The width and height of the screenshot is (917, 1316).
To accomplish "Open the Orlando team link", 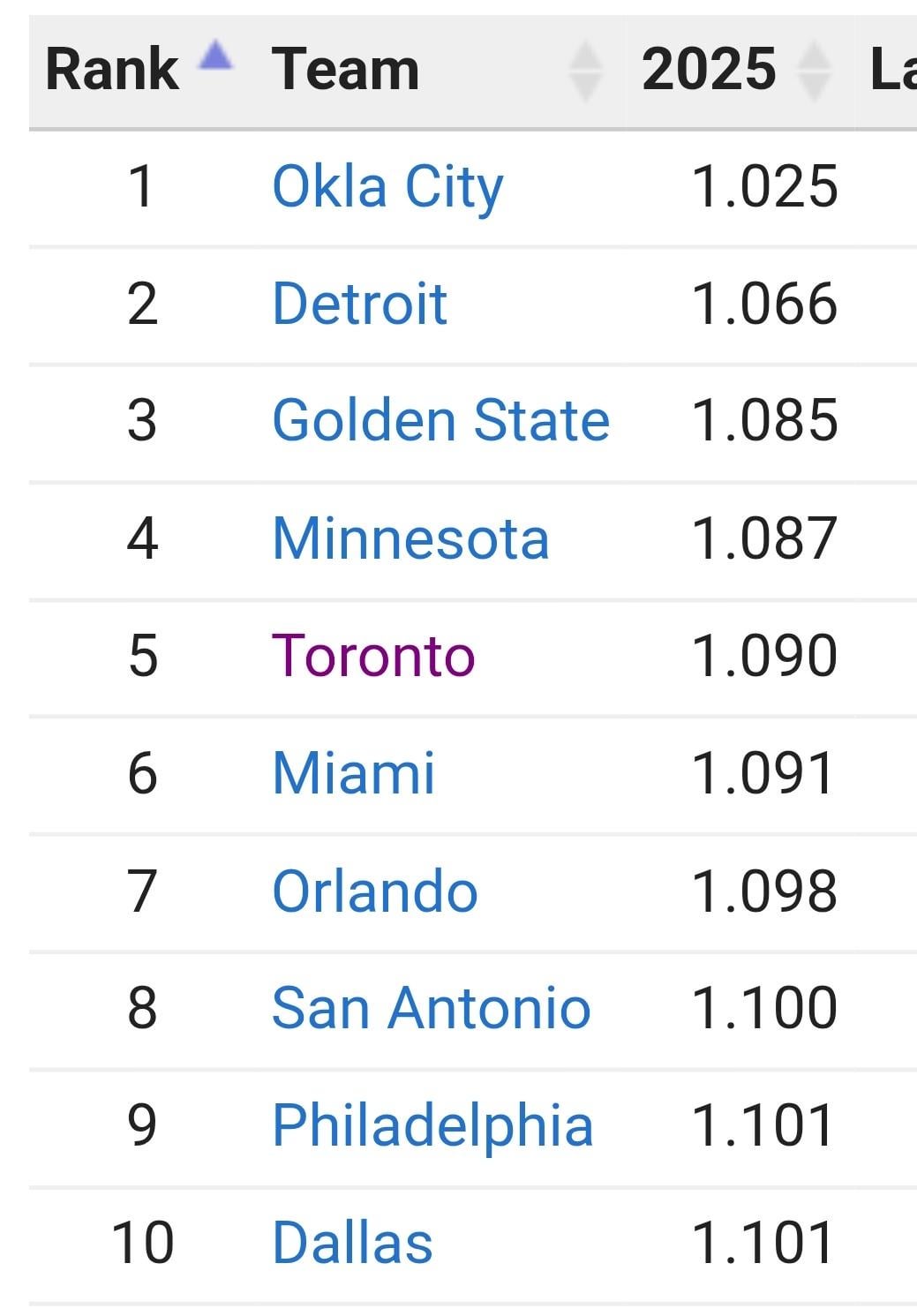I will coord(375,891).
